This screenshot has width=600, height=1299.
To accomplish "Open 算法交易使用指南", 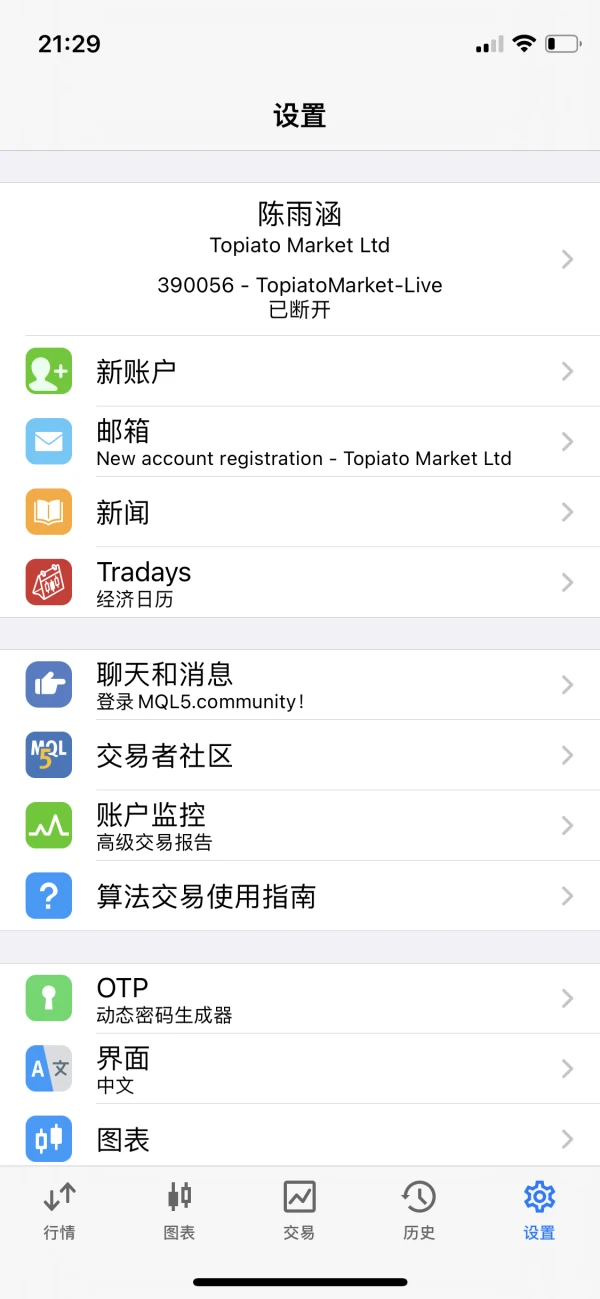I will click(300, 895).
